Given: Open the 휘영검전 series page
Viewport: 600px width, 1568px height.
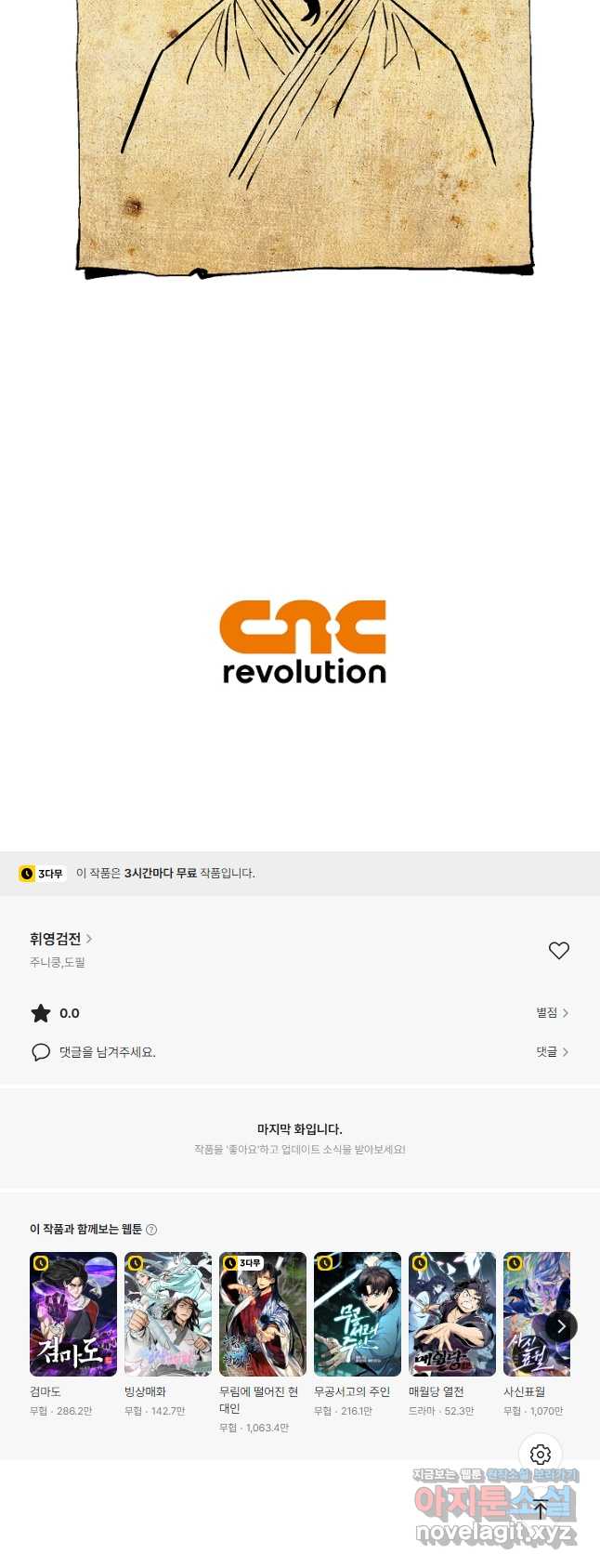Looking at the screenshot, I should 60,939.
